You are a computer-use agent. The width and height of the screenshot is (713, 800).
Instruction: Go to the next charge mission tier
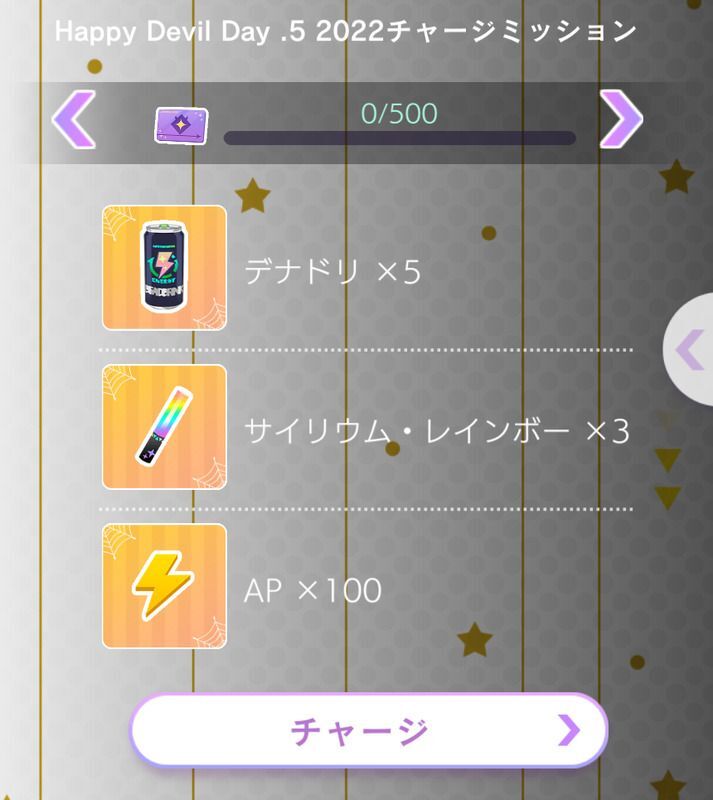620,120
